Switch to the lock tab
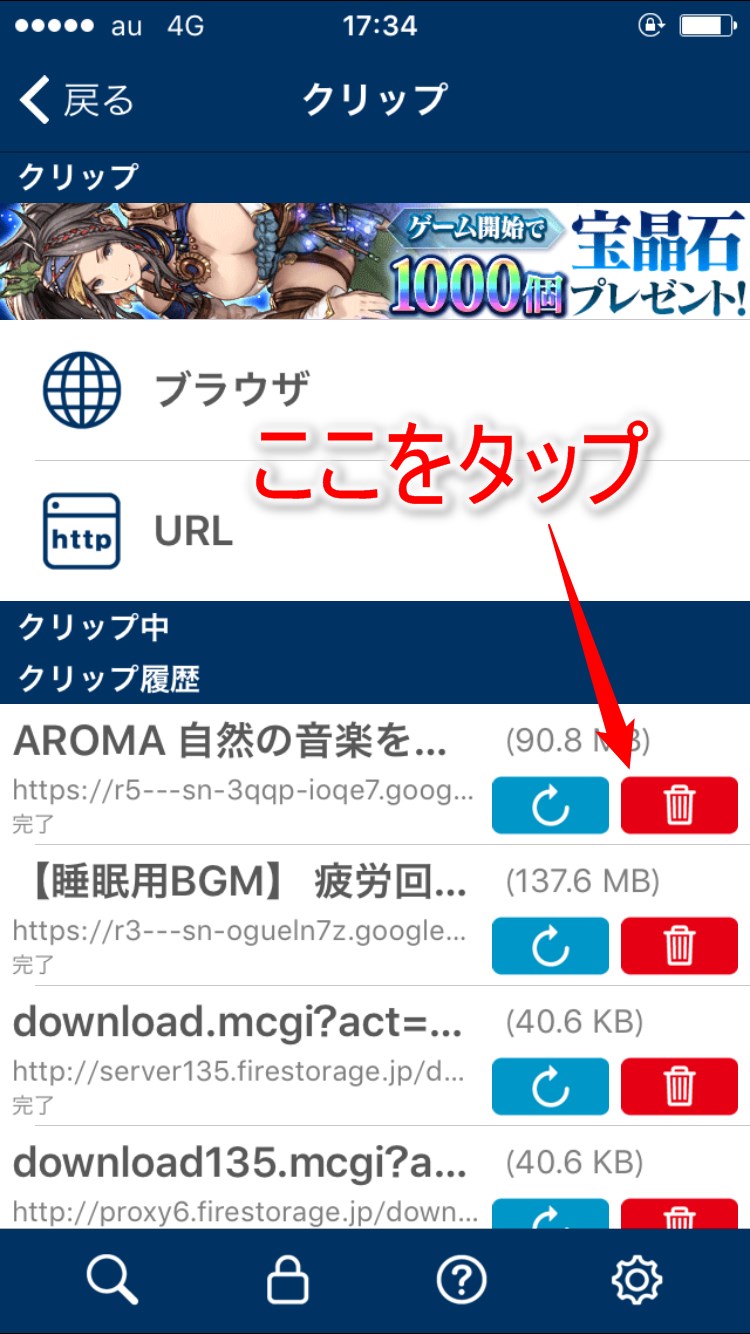 coord(287,1279)
